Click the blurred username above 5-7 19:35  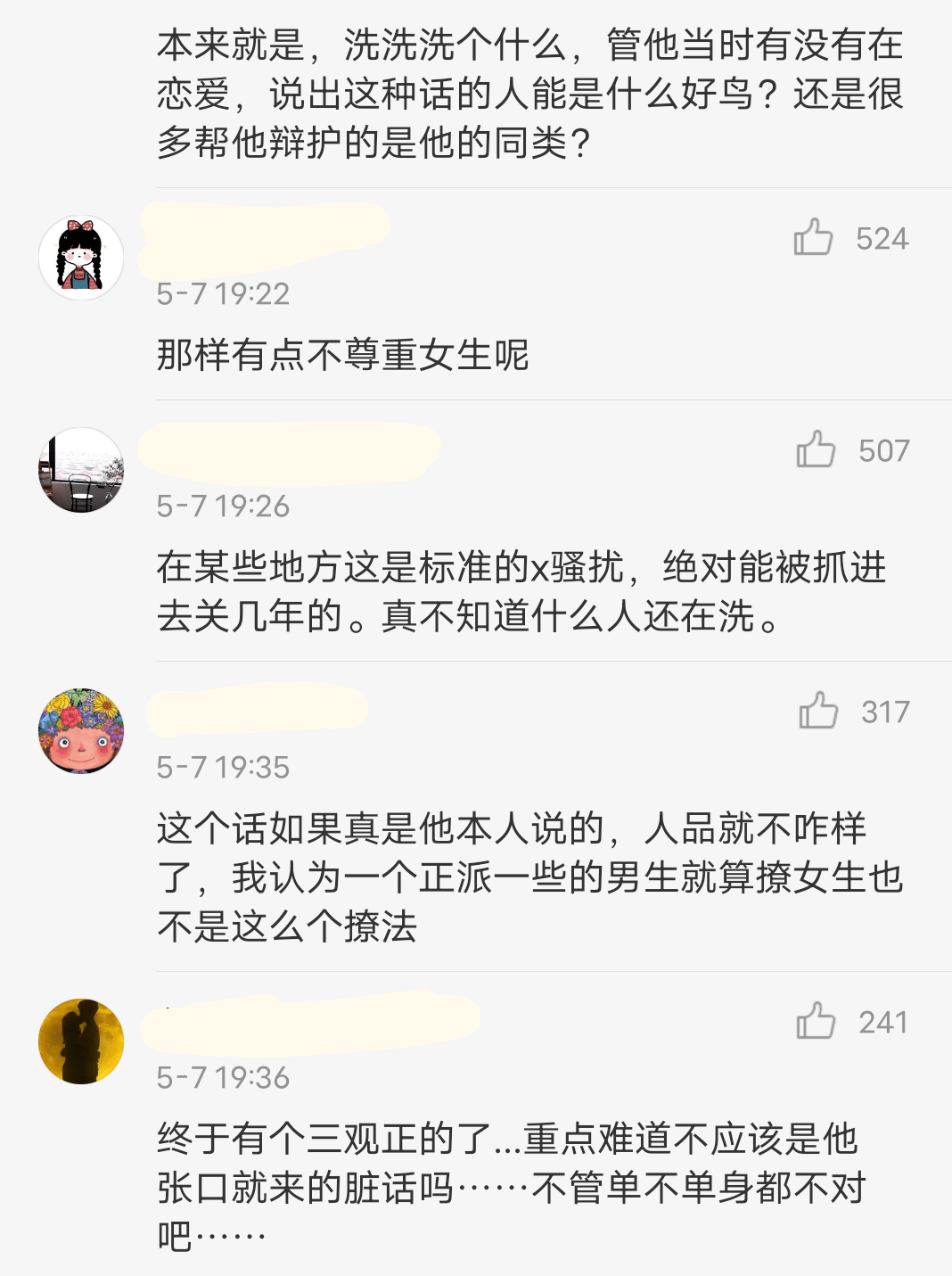tap(259, 710)
